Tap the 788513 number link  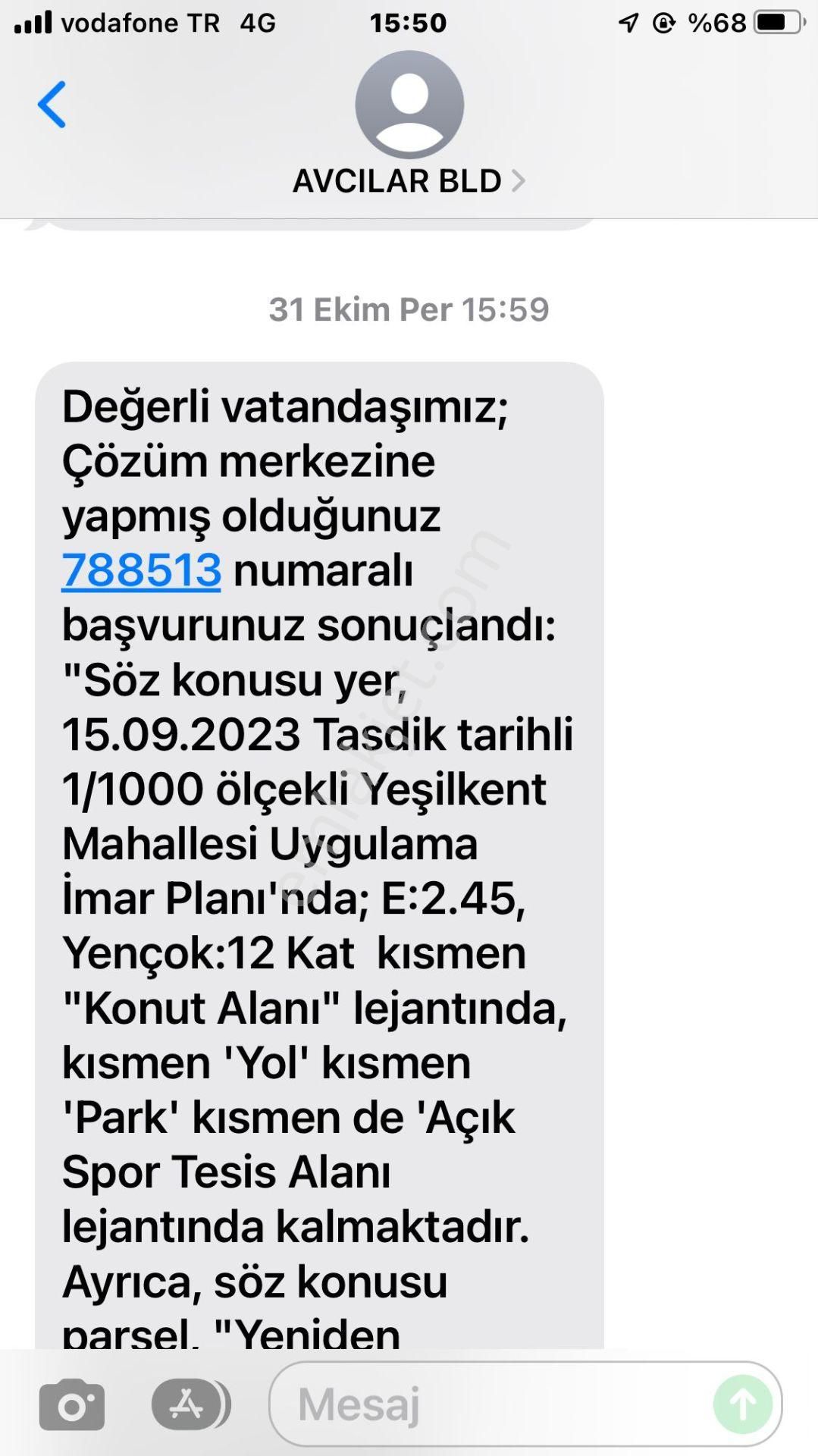[141, 570]
